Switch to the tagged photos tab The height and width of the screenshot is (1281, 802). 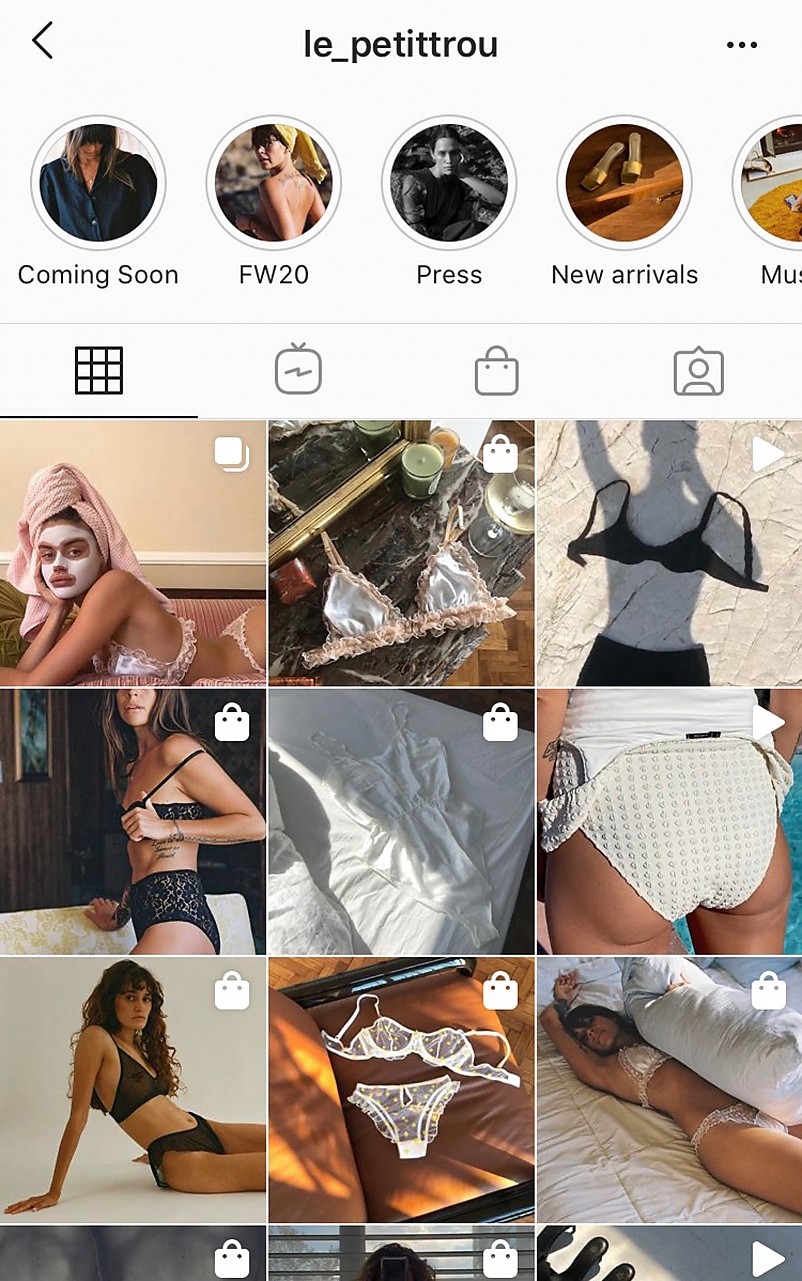698,371
